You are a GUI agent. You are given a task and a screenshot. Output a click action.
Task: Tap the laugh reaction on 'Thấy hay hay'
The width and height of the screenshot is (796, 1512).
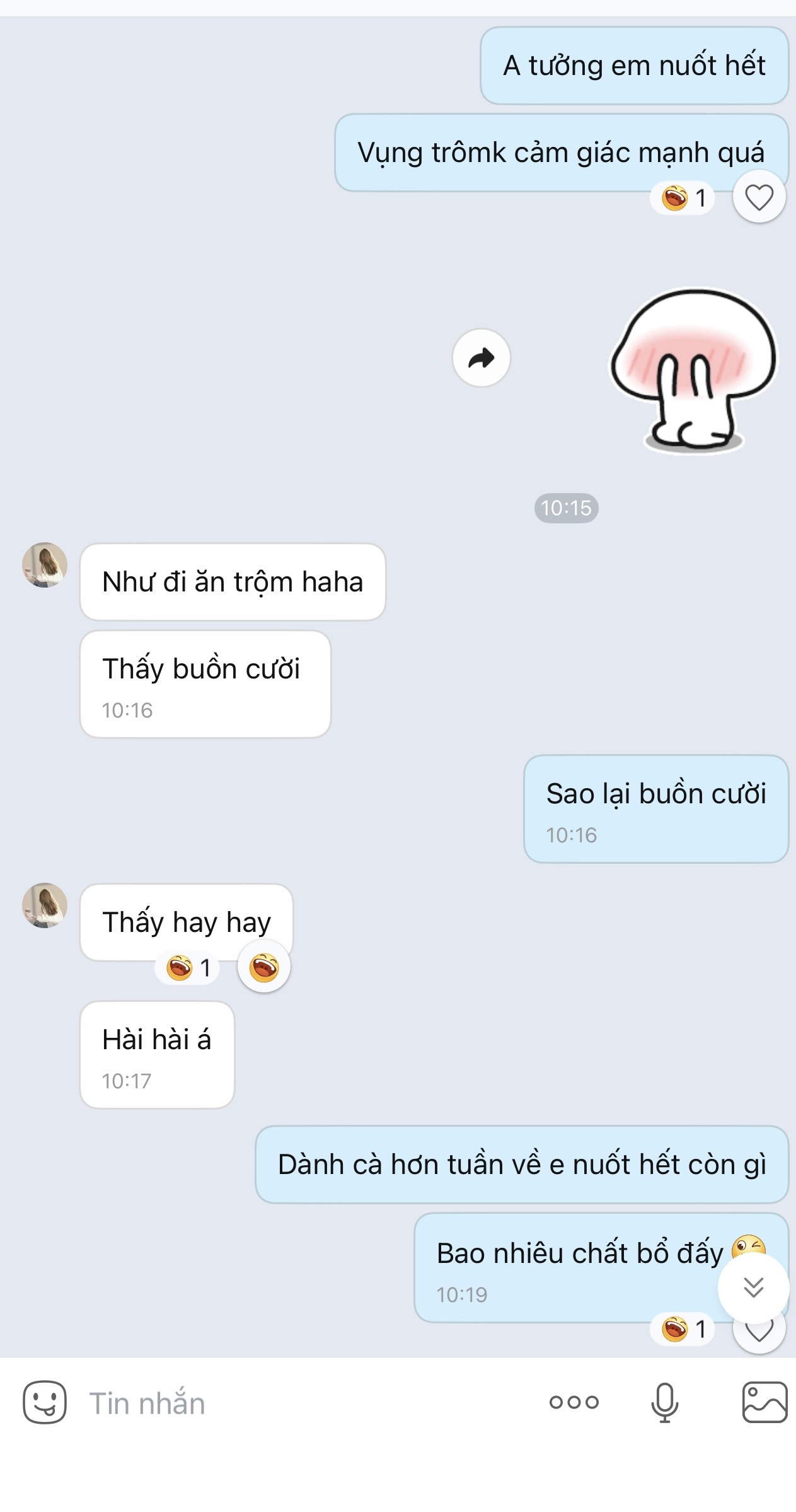[263, 967]
